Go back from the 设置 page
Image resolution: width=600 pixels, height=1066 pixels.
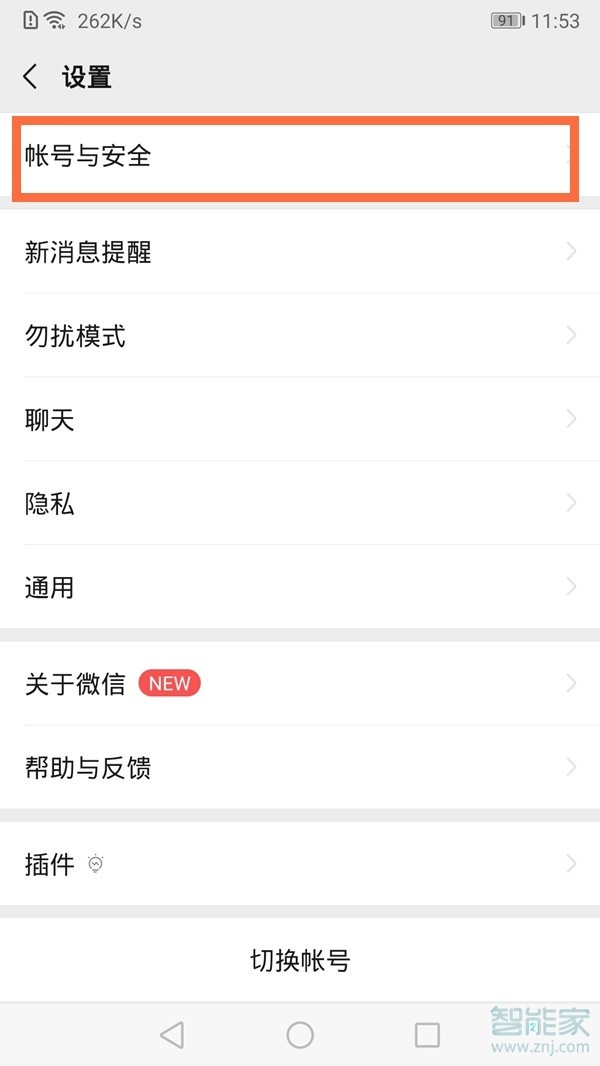point(31,77)
